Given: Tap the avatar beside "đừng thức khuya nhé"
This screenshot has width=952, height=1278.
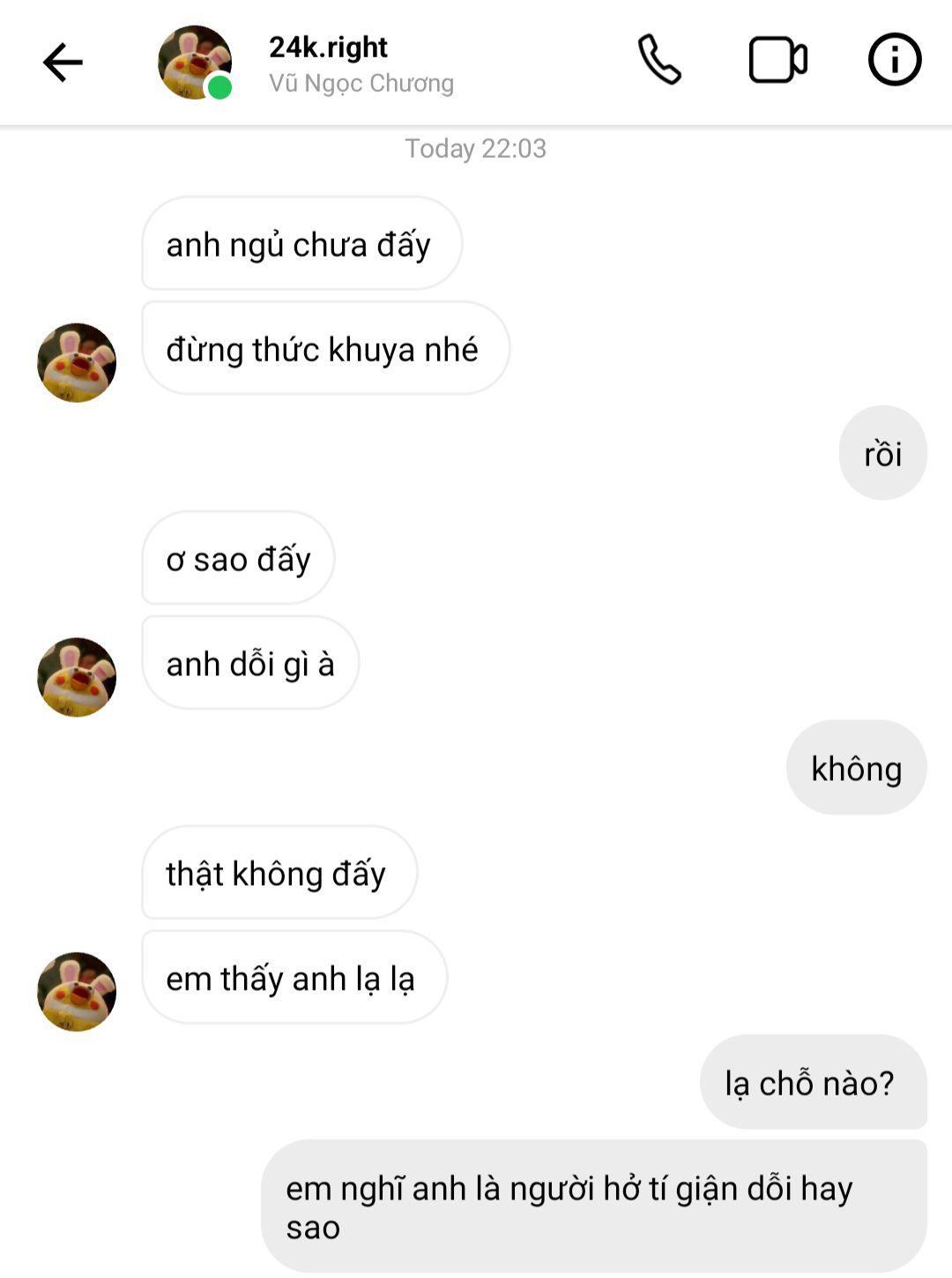Looking at the screenshot, I should [77, 362].
